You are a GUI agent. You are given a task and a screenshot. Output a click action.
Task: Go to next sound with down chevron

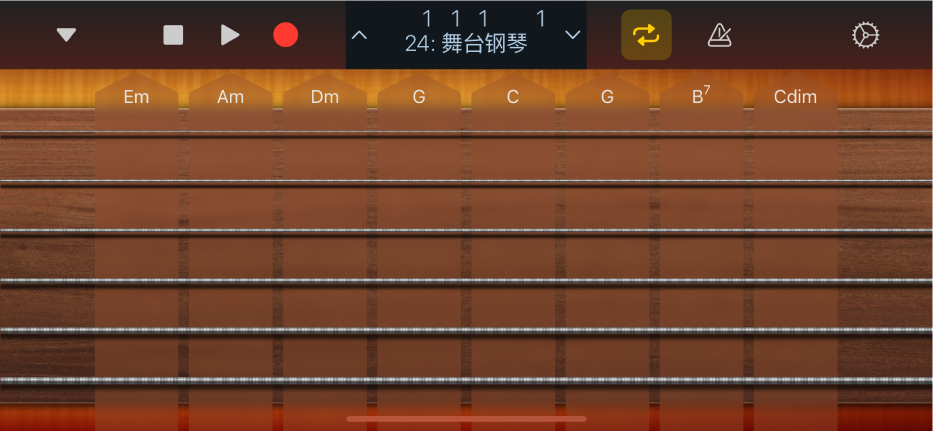pos(573,35)
